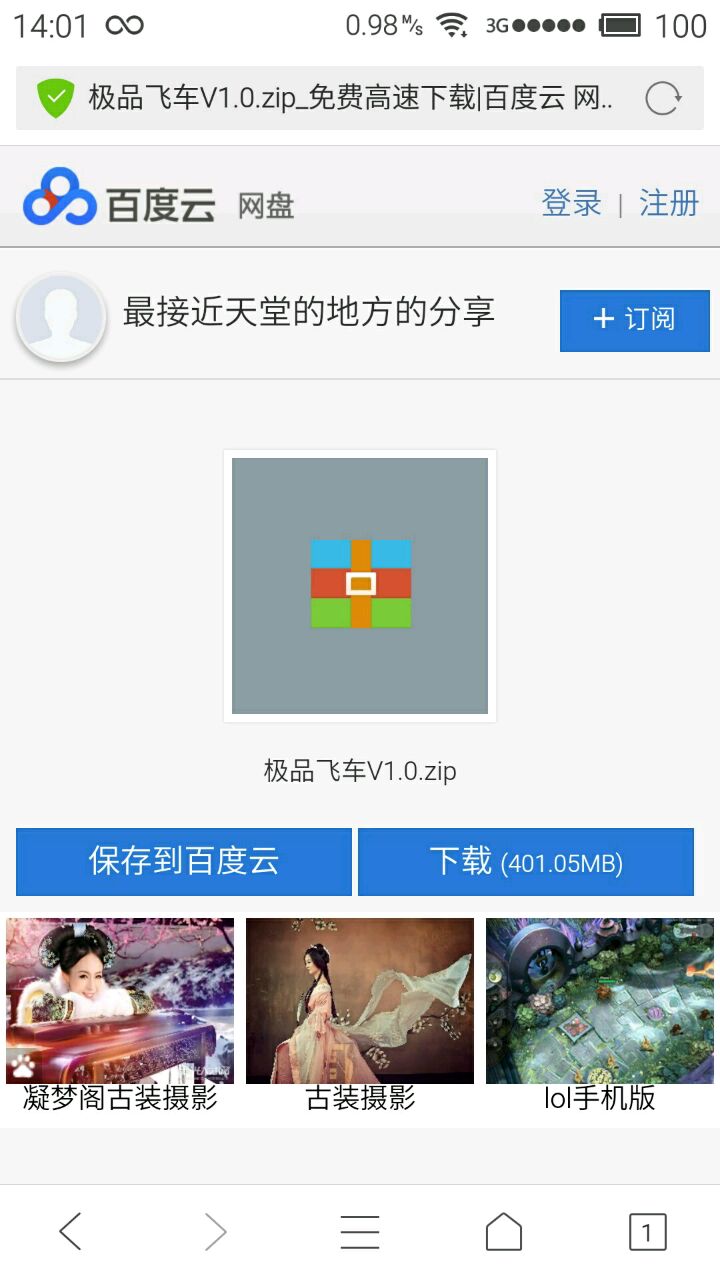Open the 登录 login link
Screen dimensions: 720x1280
coord(571,203)
